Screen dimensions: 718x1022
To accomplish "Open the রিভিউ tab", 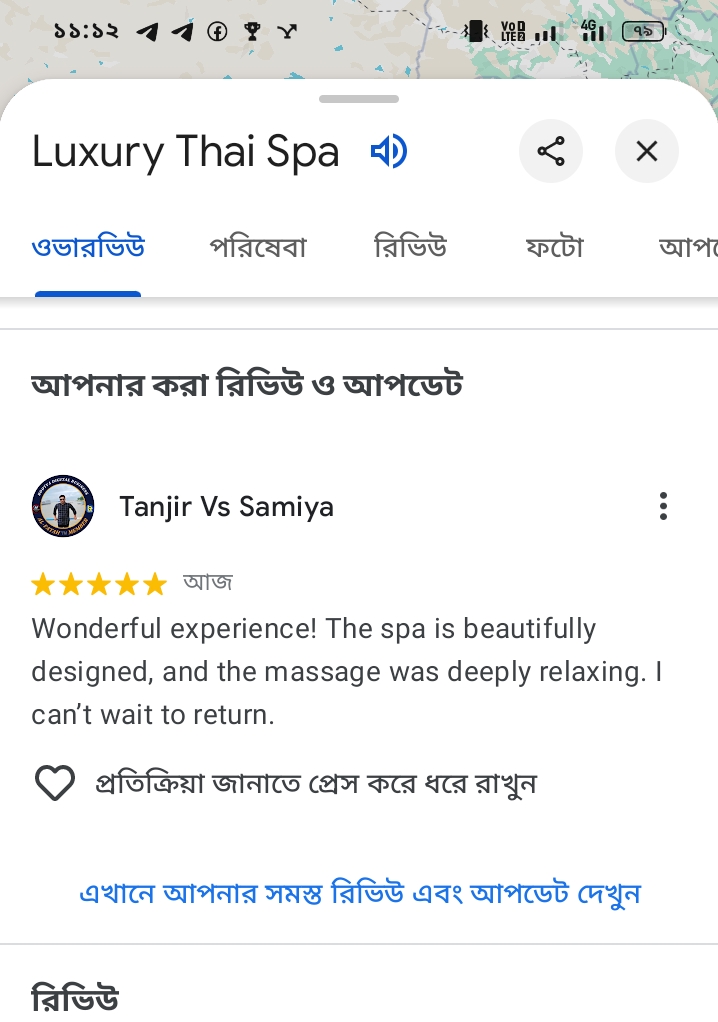I will click(410, 246).
